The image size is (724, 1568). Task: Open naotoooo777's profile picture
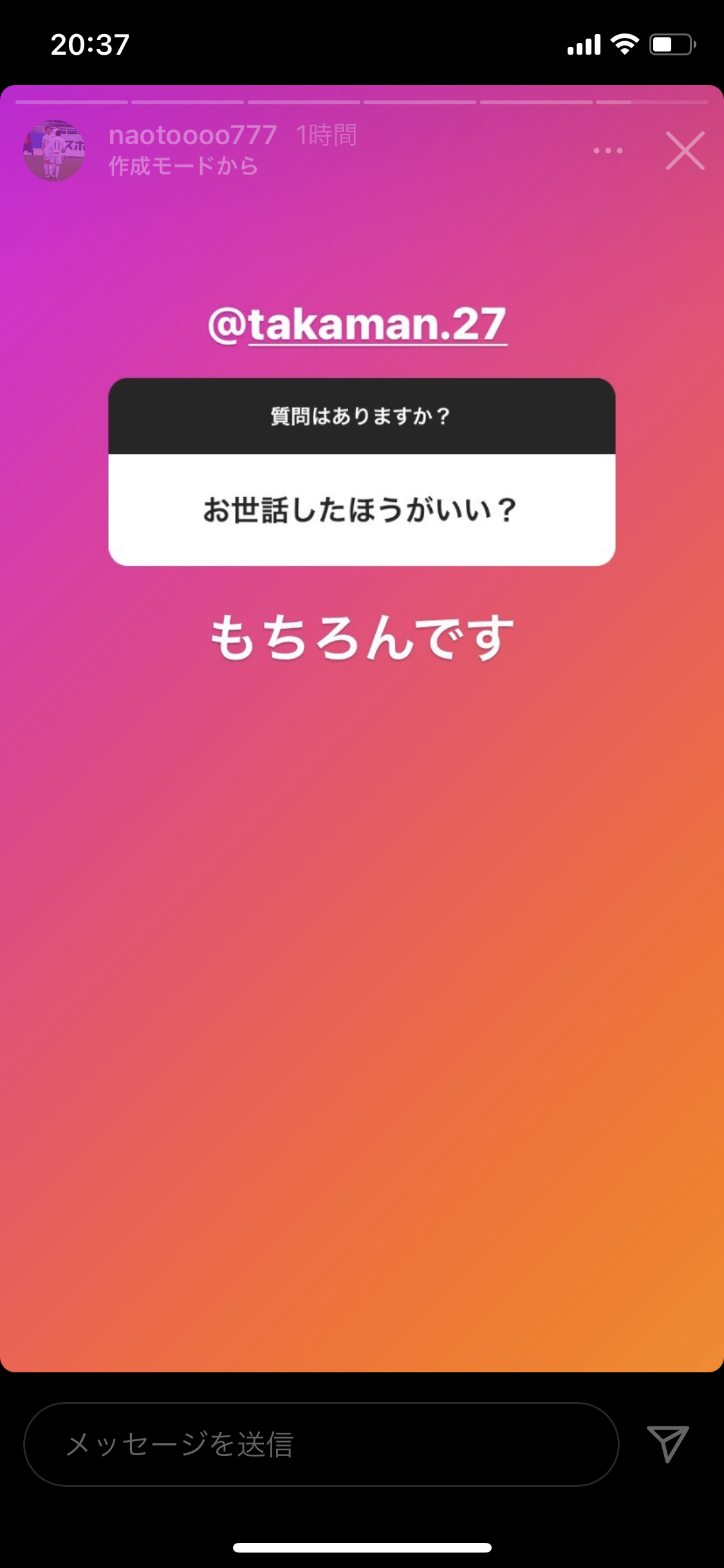pyautogui.click(x=54, y=151)
